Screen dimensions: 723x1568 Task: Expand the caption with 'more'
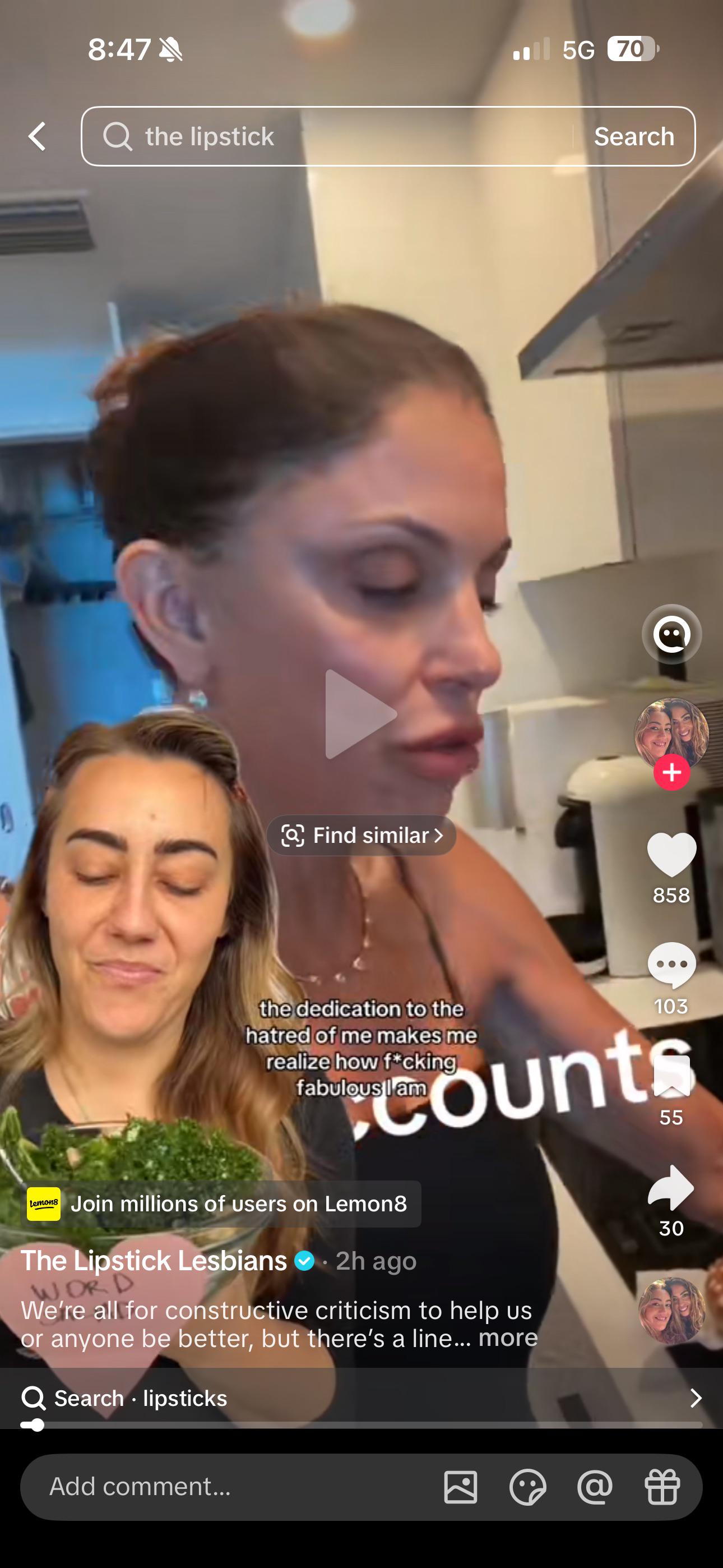[508, 1338]
